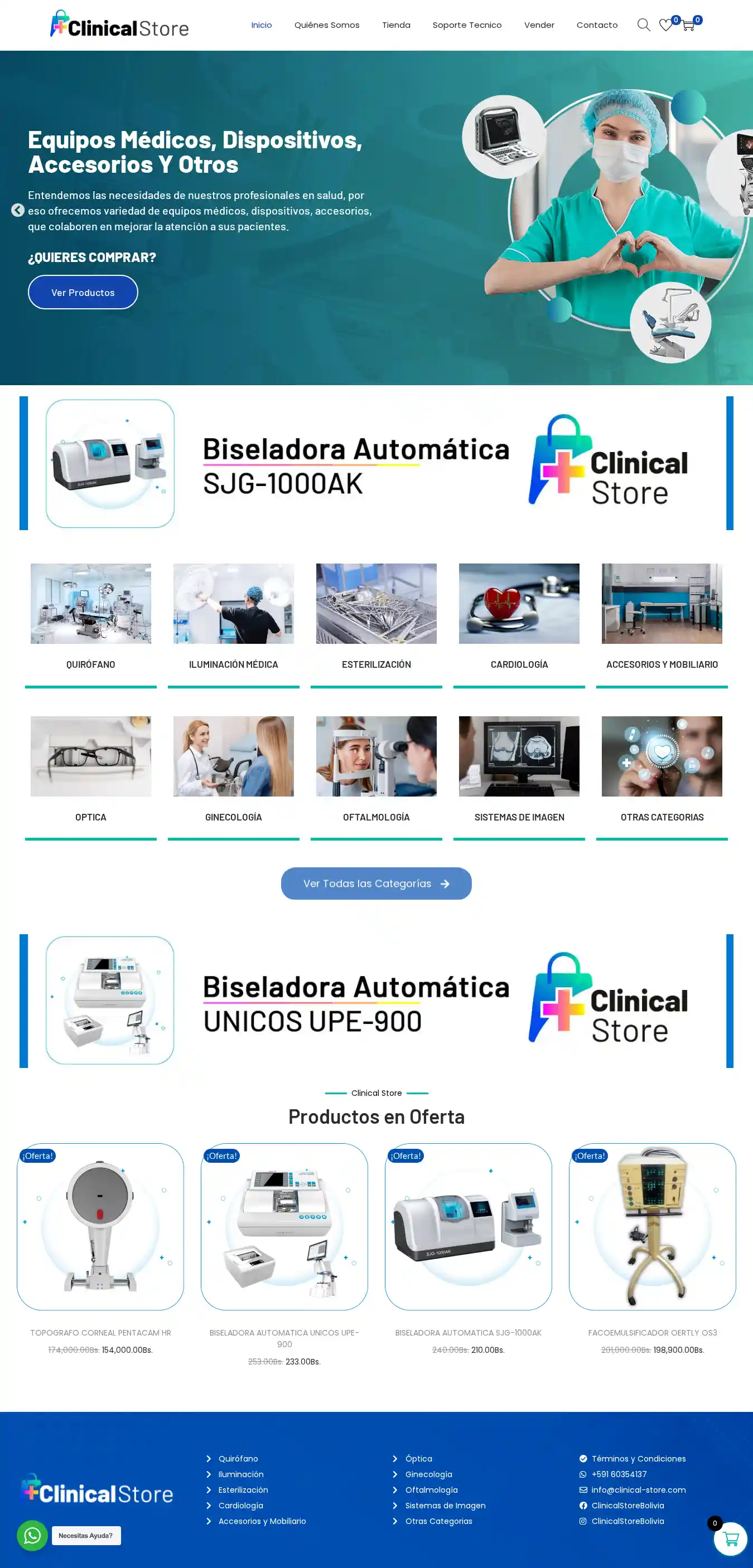Open the Tienda menu item
Image resolution: width=753 pixels, height=1568 pixels.
396,25
